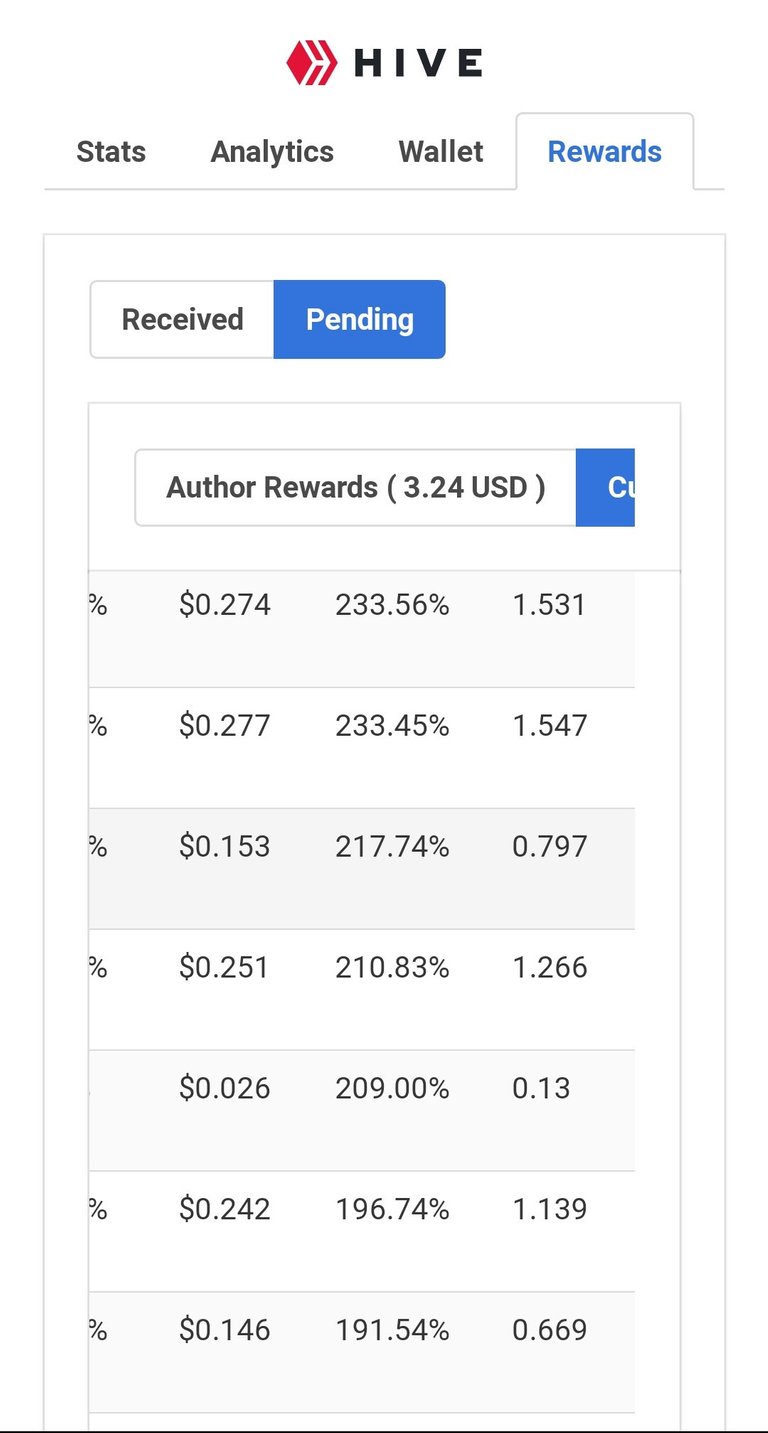This screenshot has height=1433, width=768.
Task: Select Author Rewards (3.24 USD)
Action: tap(355, 488)
